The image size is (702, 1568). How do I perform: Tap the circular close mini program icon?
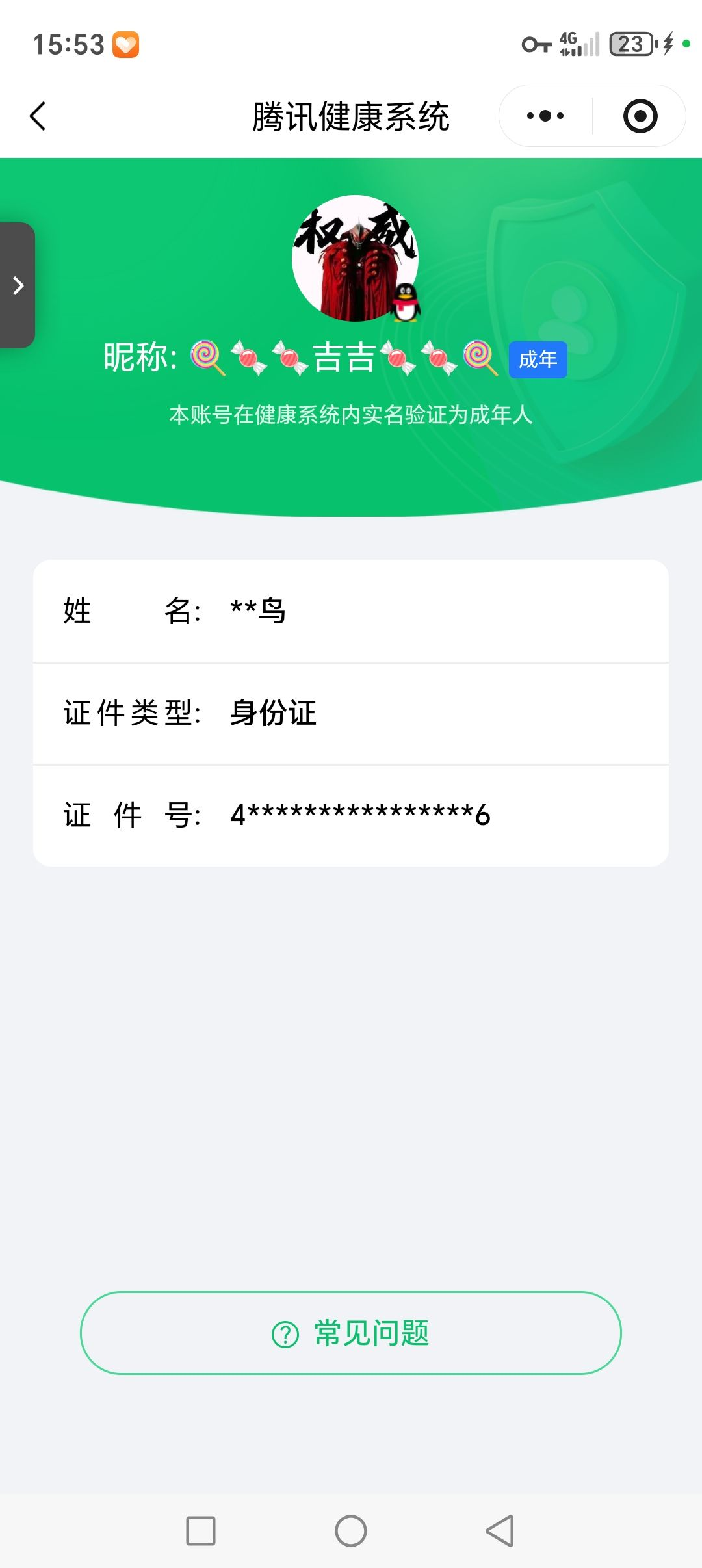[x=640, y=115]
